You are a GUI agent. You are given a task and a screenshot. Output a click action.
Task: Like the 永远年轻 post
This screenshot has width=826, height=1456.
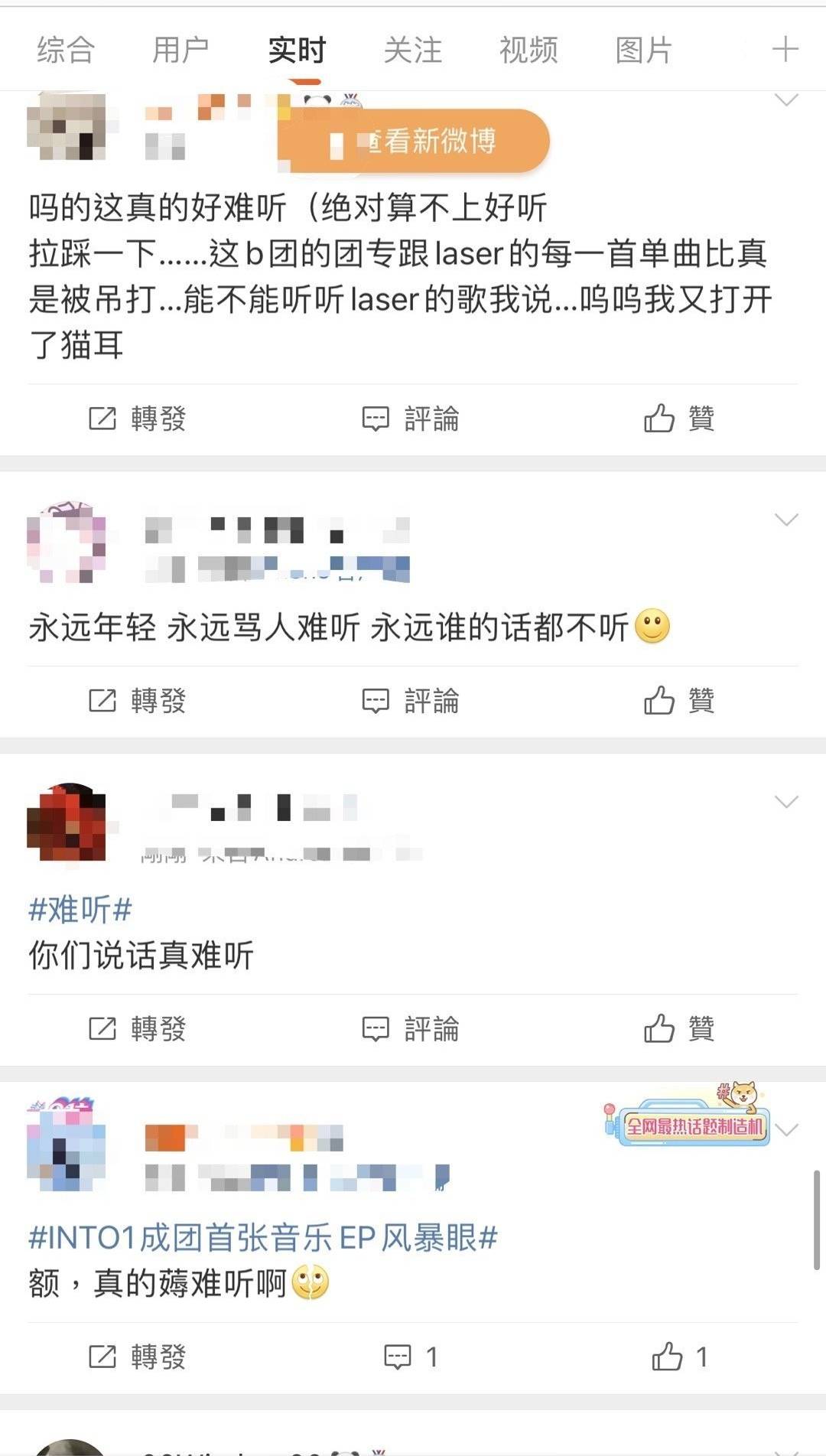679,700
